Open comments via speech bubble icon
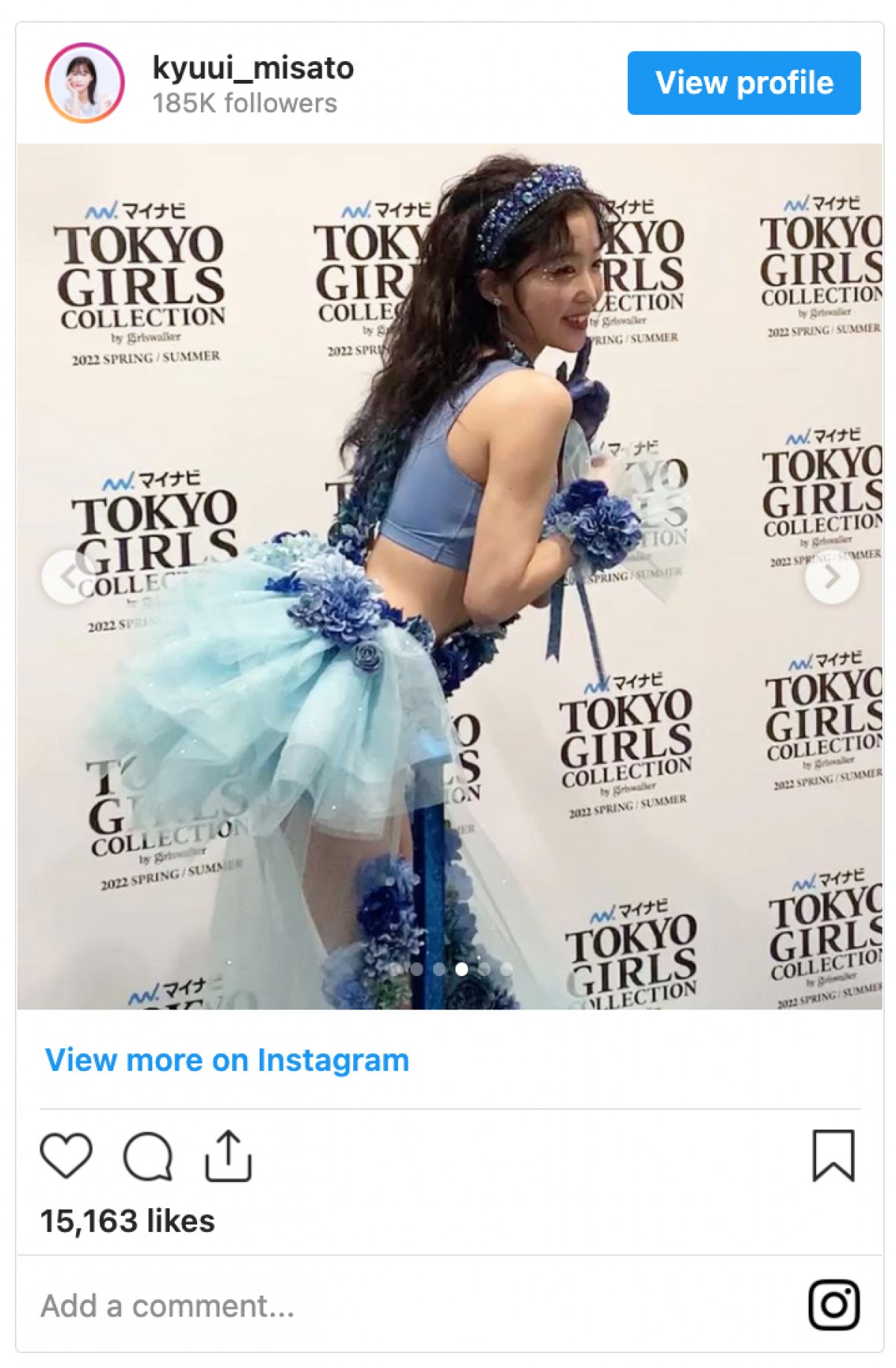This screenshot has height=1368, width=896. pyautogui.click(x=148, y=1157)
